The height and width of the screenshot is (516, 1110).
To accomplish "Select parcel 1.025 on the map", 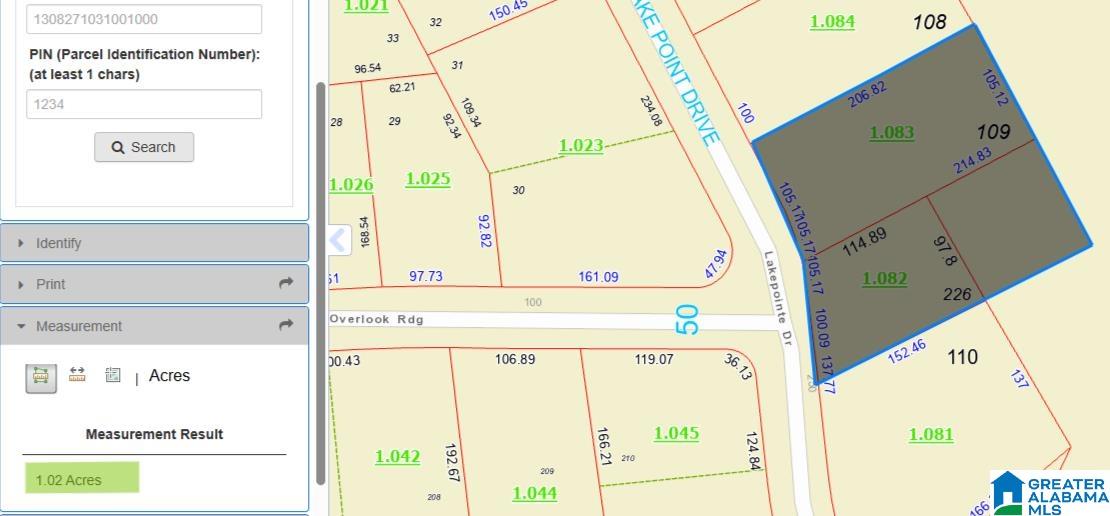I will [428, 179].
